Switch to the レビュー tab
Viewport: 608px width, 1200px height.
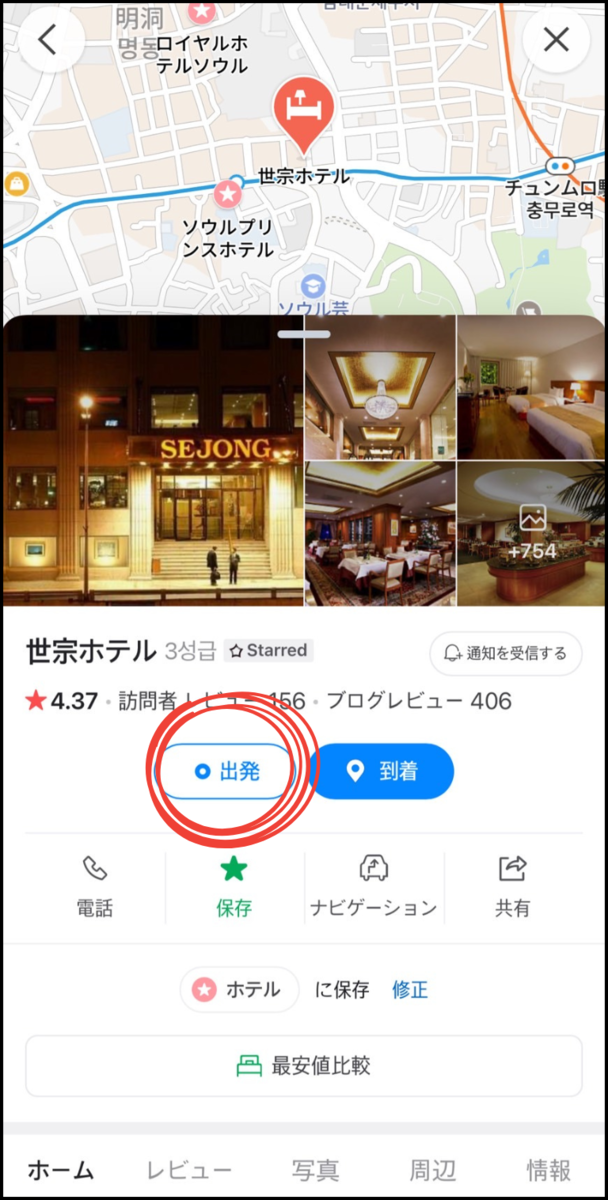click(189, 1170)
